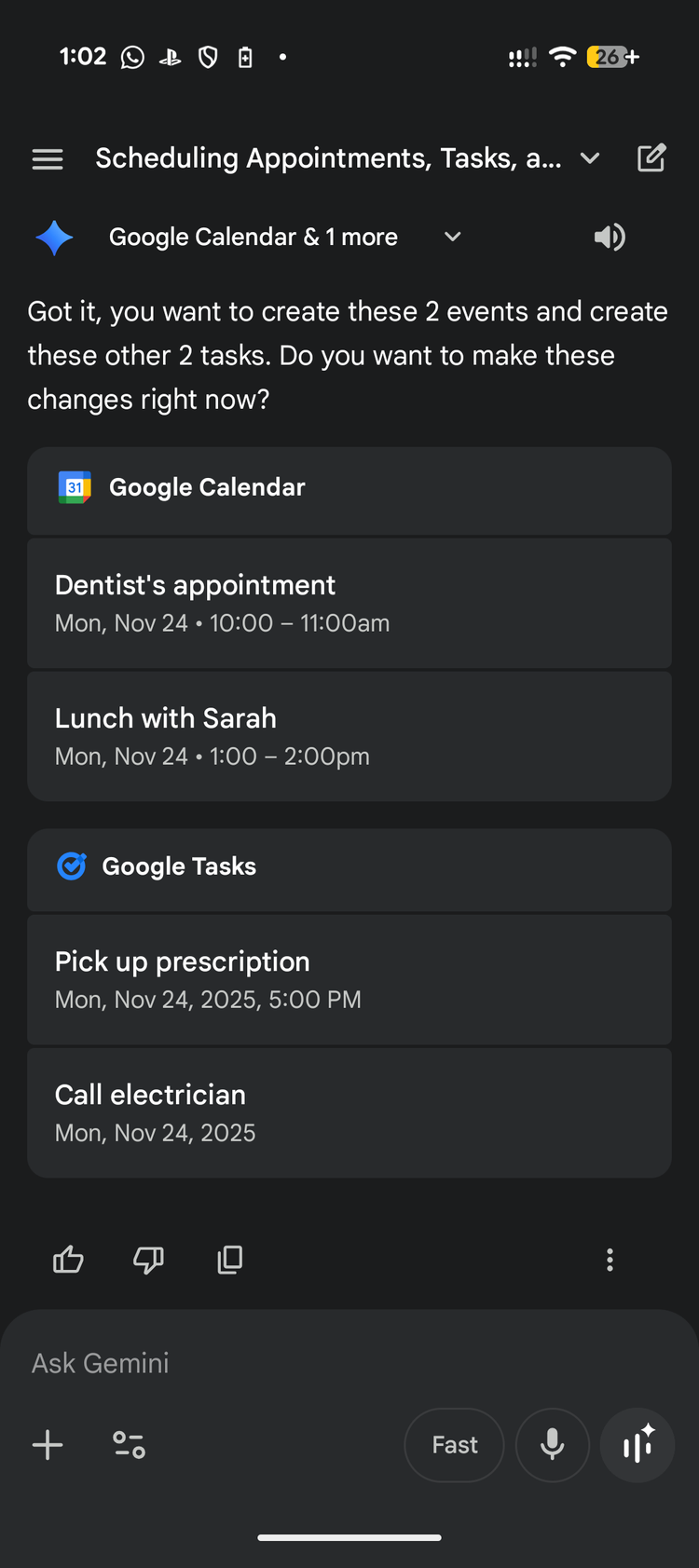Expand the Google Calendar & 1 more dropdown

point(452,237)
